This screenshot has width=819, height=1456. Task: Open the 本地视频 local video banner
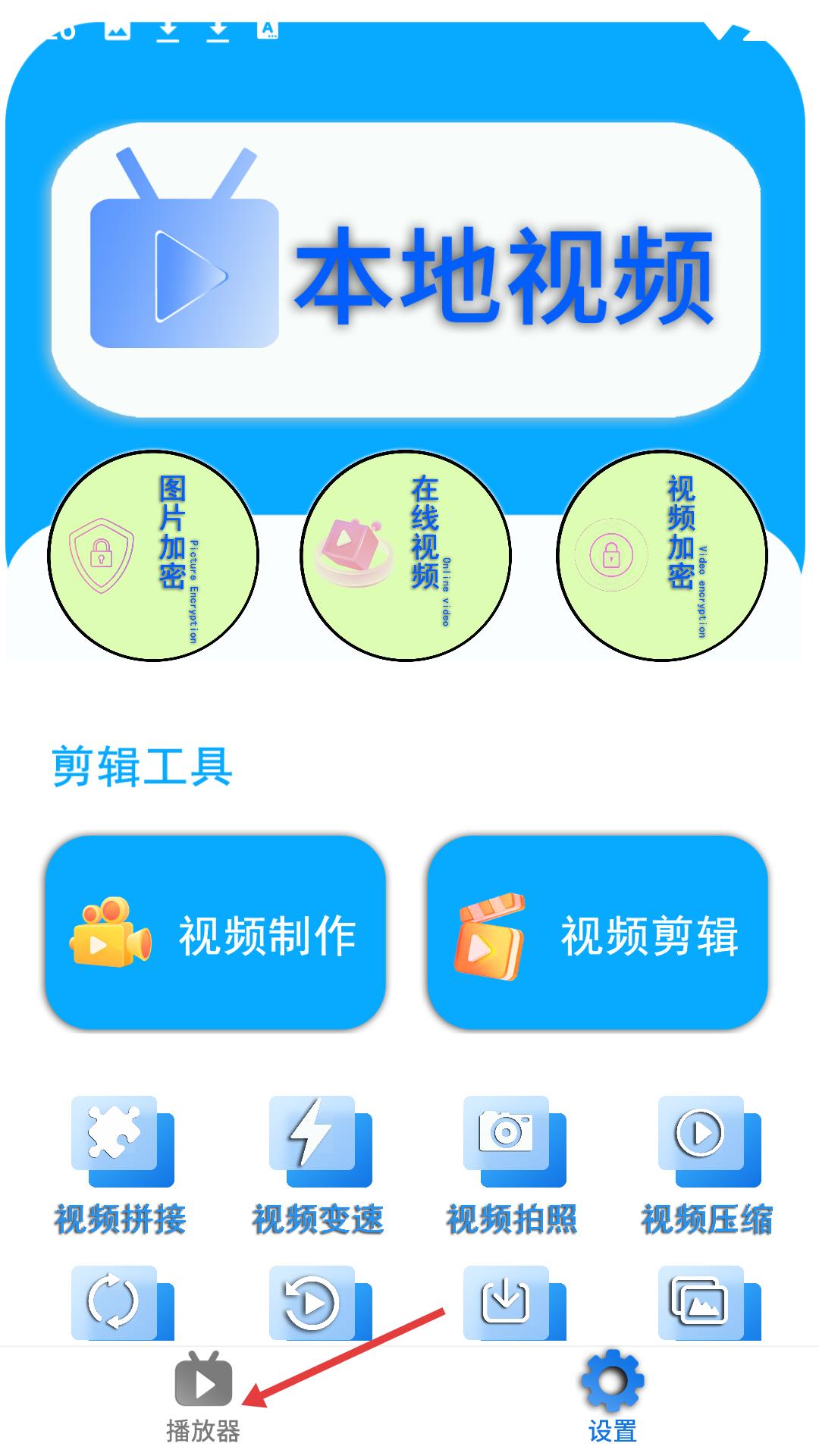(x=406, y=270)
